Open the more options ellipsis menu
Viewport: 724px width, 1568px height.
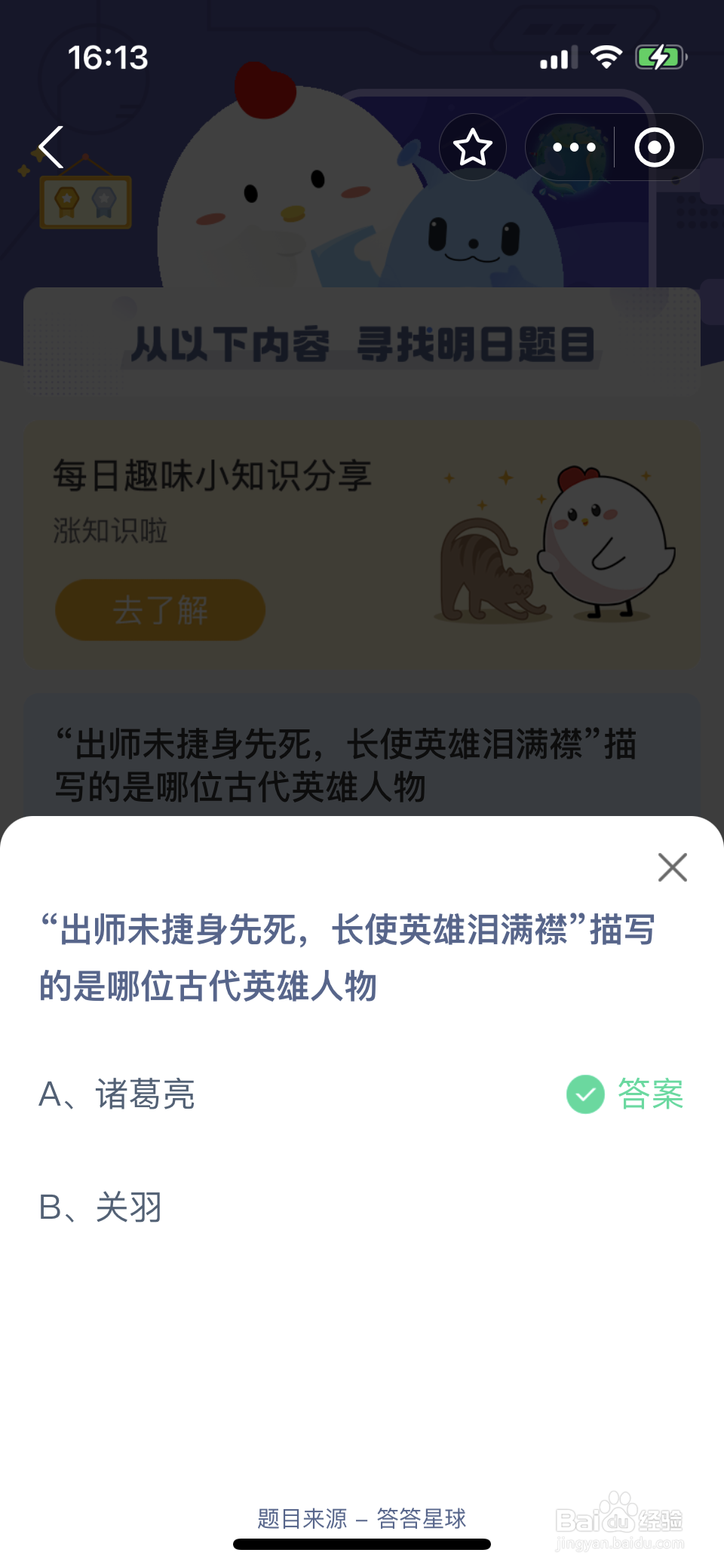click(573, 147)
